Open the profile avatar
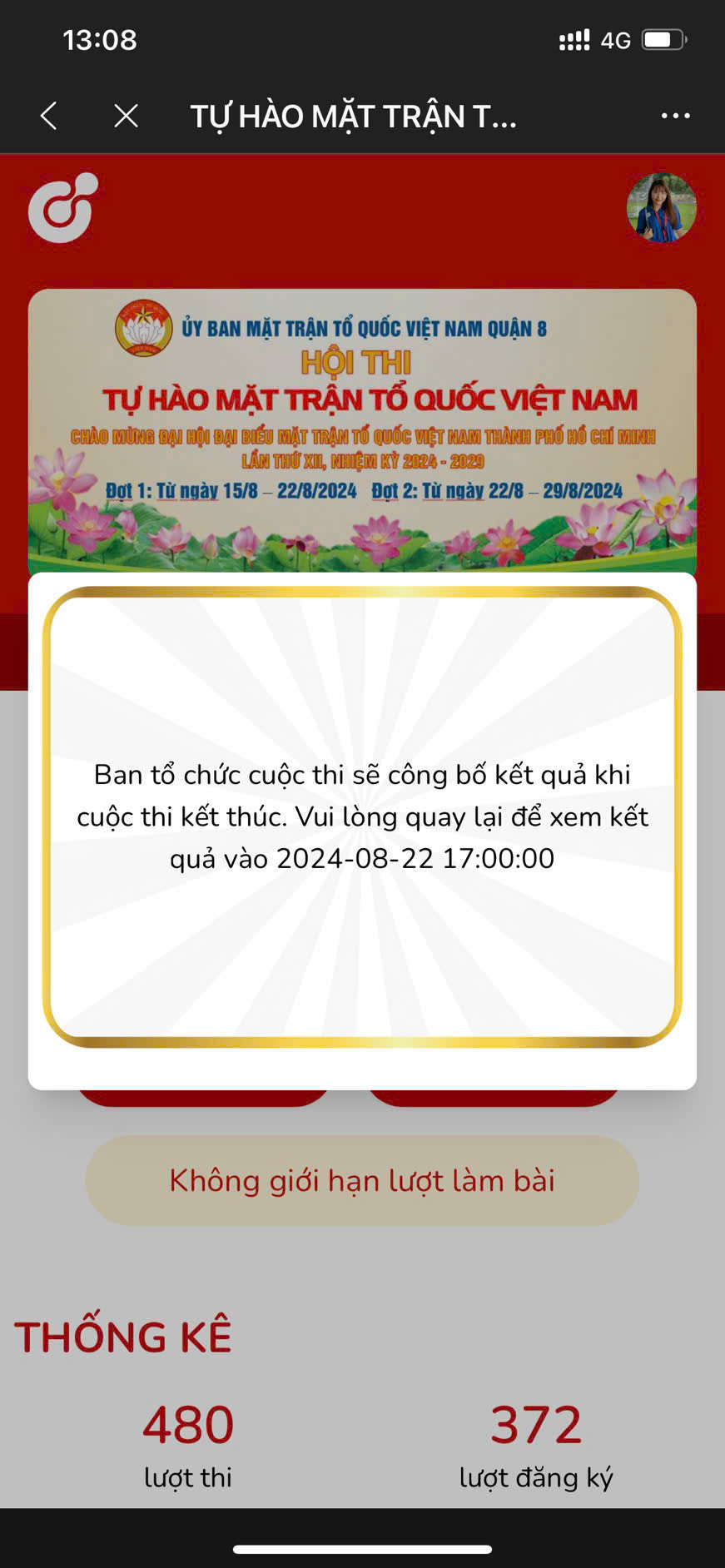Viewport: 725px width, 1568px height. (661, 208)
